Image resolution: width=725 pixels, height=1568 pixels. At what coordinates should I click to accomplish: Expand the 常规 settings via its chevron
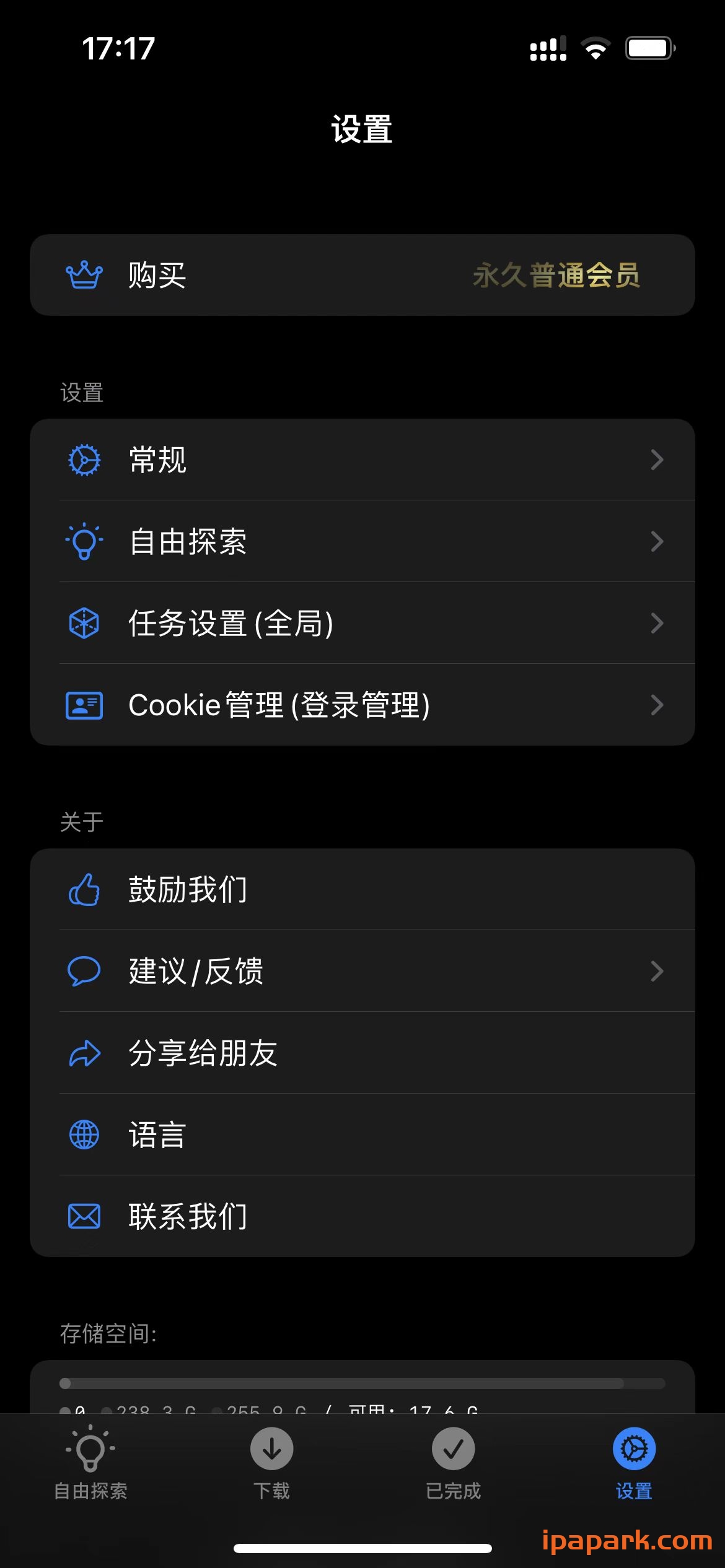657,459
